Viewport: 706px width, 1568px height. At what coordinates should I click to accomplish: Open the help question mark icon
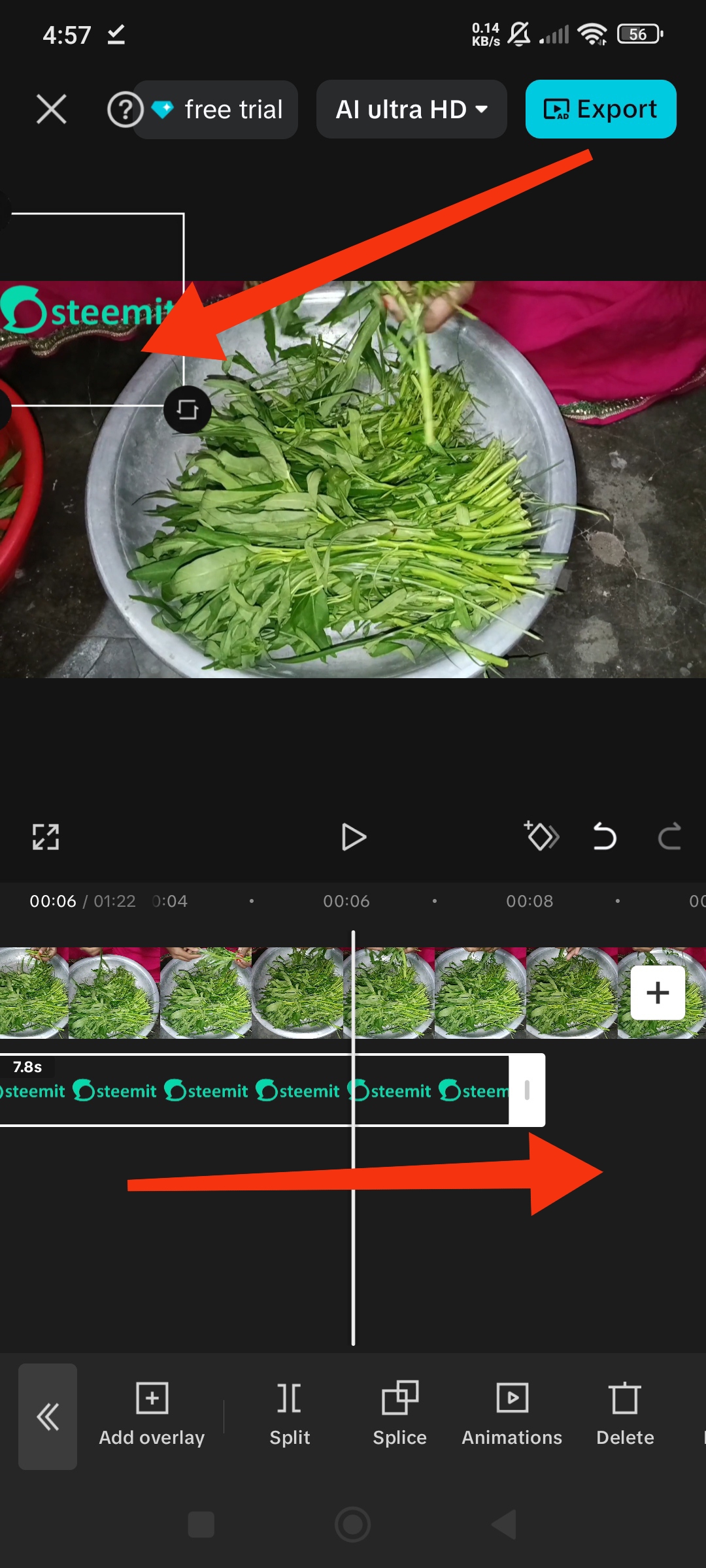tap(125, 109)
